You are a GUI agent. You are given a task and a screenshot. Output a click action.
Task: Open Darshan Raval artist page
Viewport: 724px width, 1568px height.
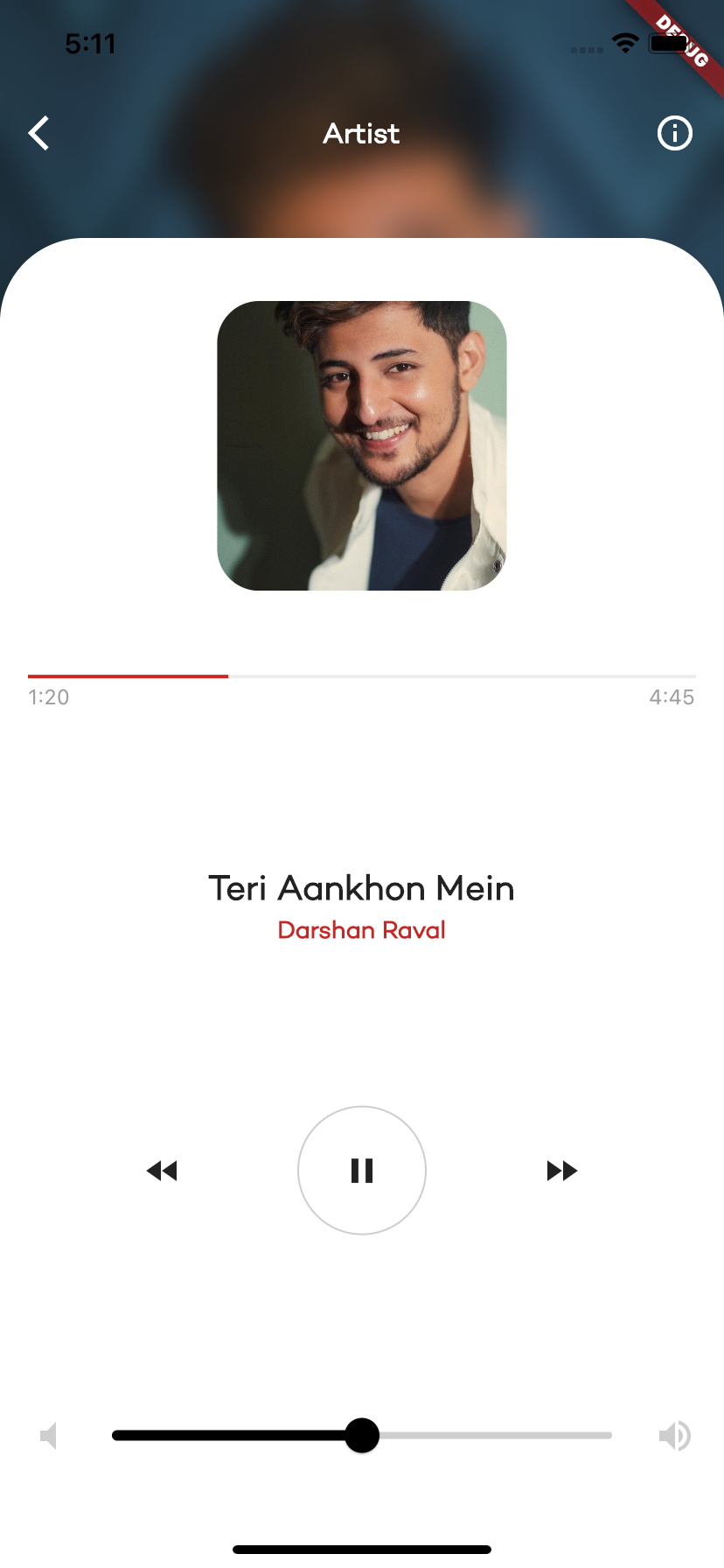coord(361,929)
